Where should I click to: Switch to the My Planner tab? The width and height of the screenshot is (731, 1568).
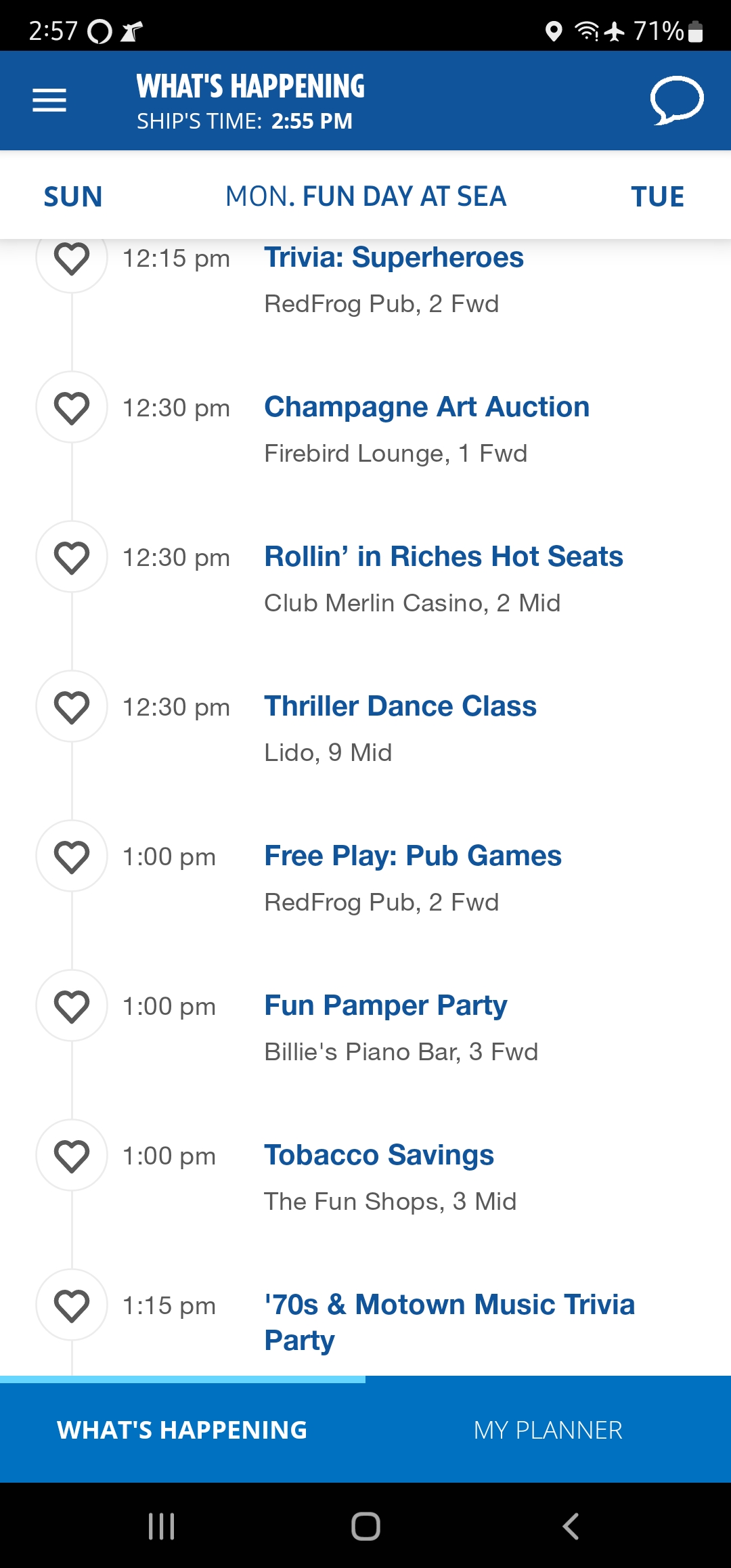(x=548, y=1430)
